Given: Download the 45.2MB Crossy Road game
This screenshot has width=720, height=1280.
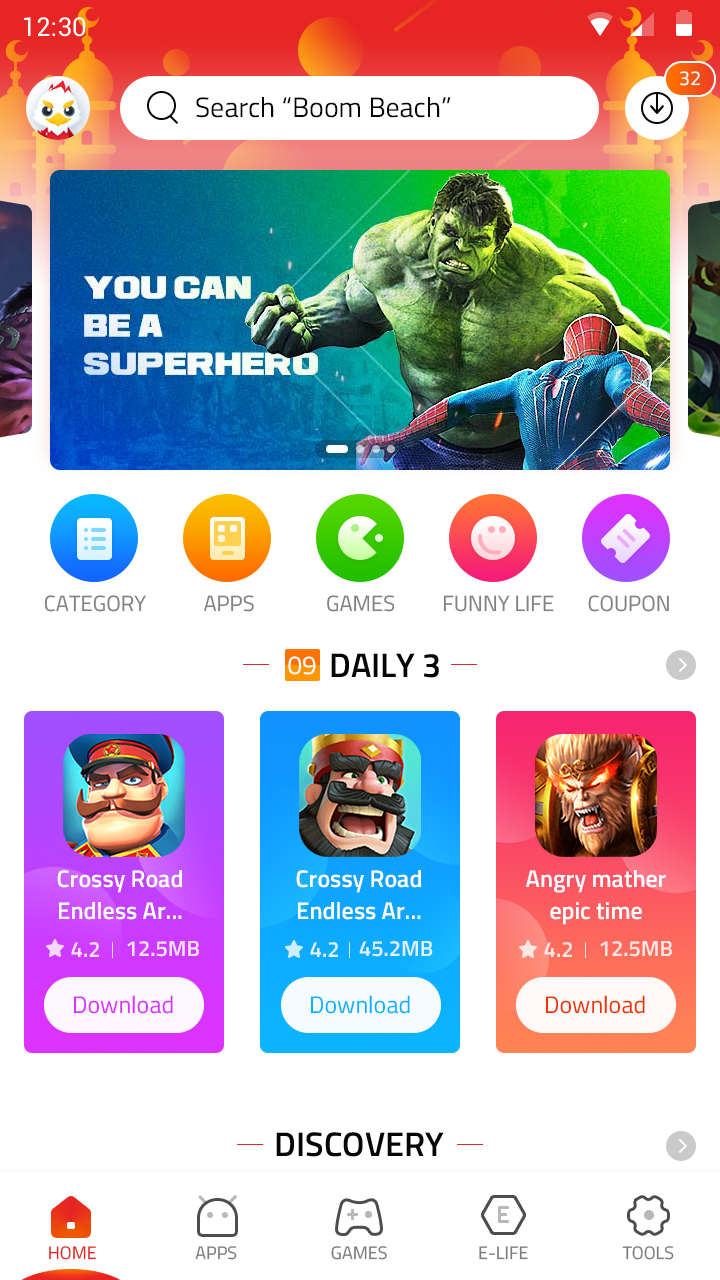Looking at the screenshot, I should 360,1005.
